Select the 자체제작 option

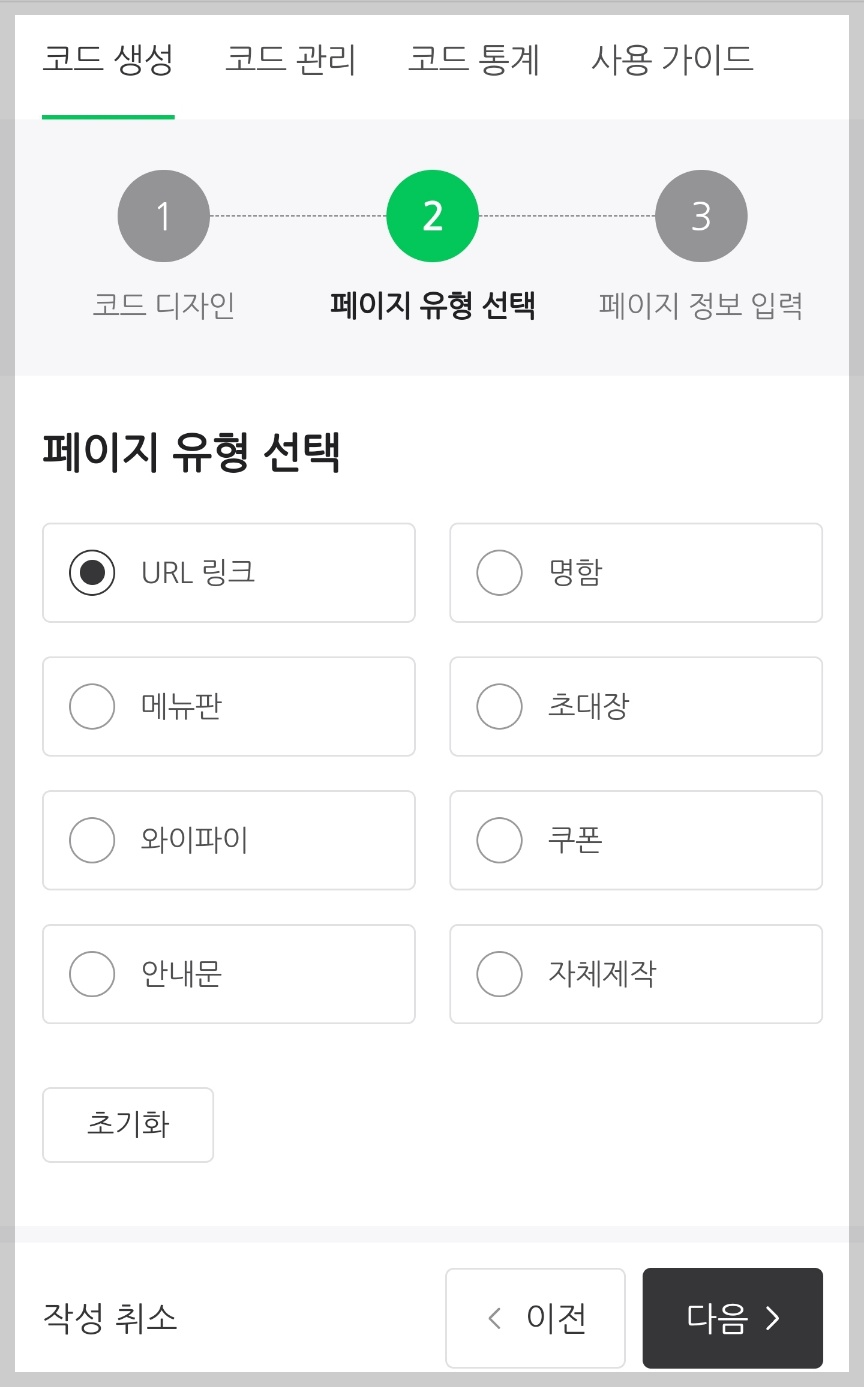tap(636, 974)
